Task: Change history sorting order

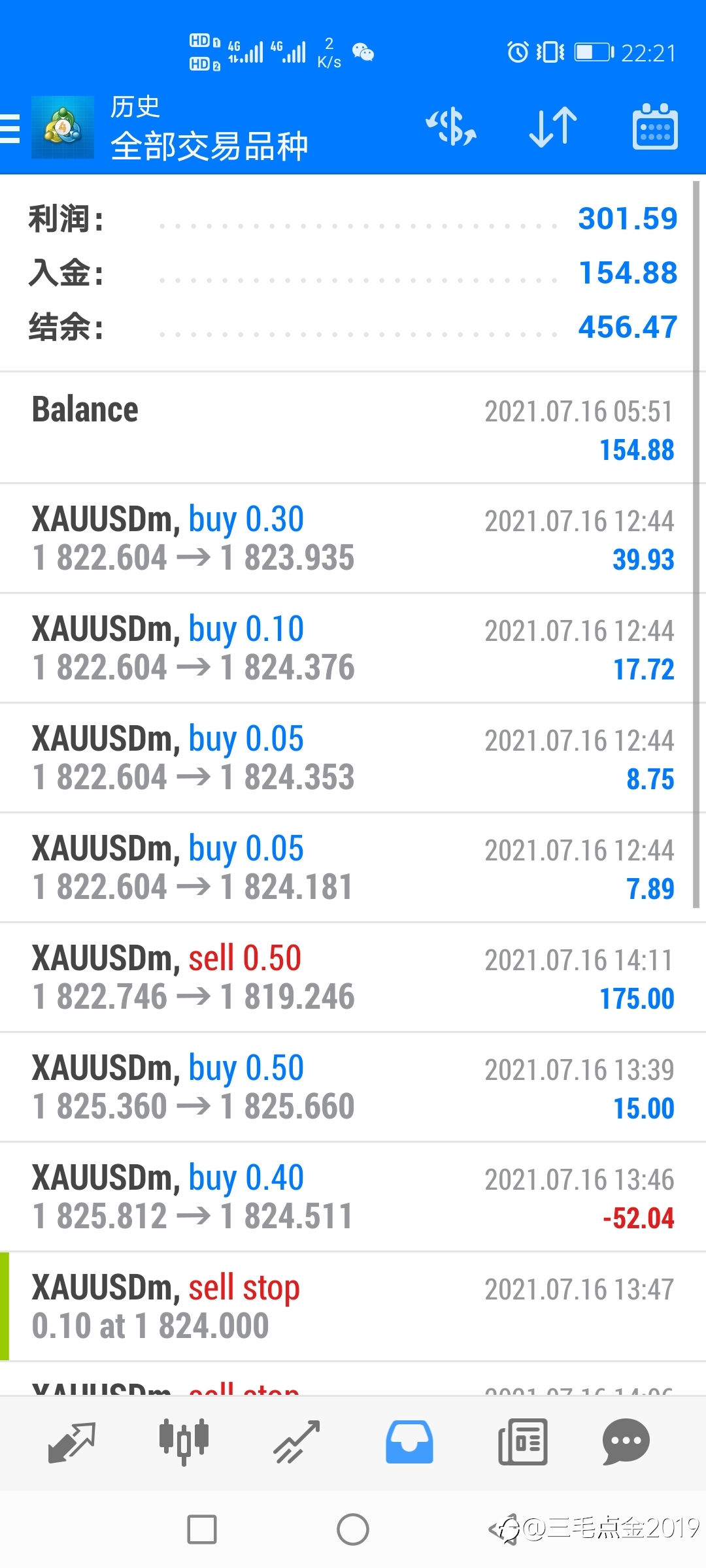Action: point(553,127)
